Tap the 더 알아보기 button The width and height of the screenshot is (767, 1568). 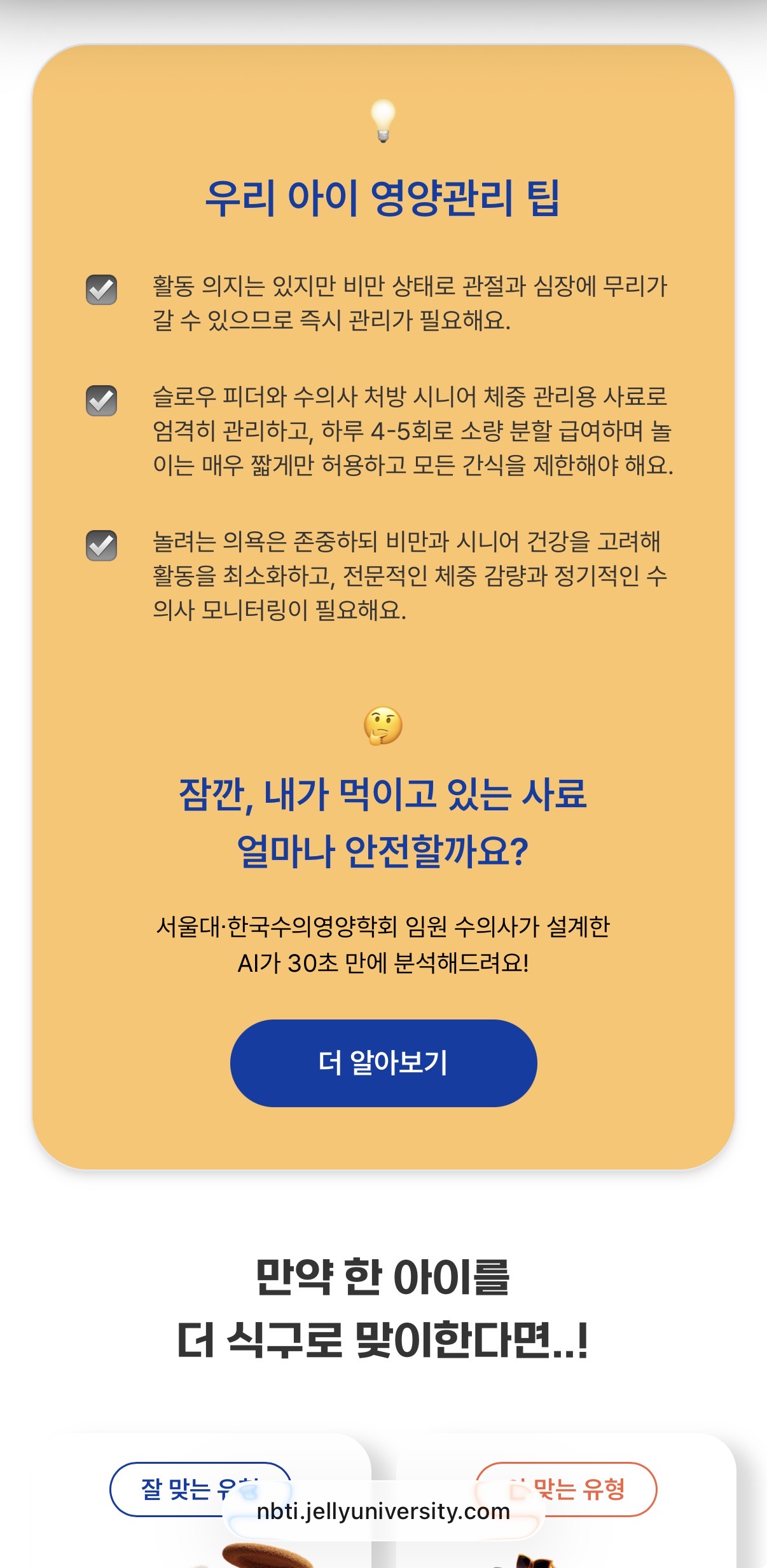383,1063
